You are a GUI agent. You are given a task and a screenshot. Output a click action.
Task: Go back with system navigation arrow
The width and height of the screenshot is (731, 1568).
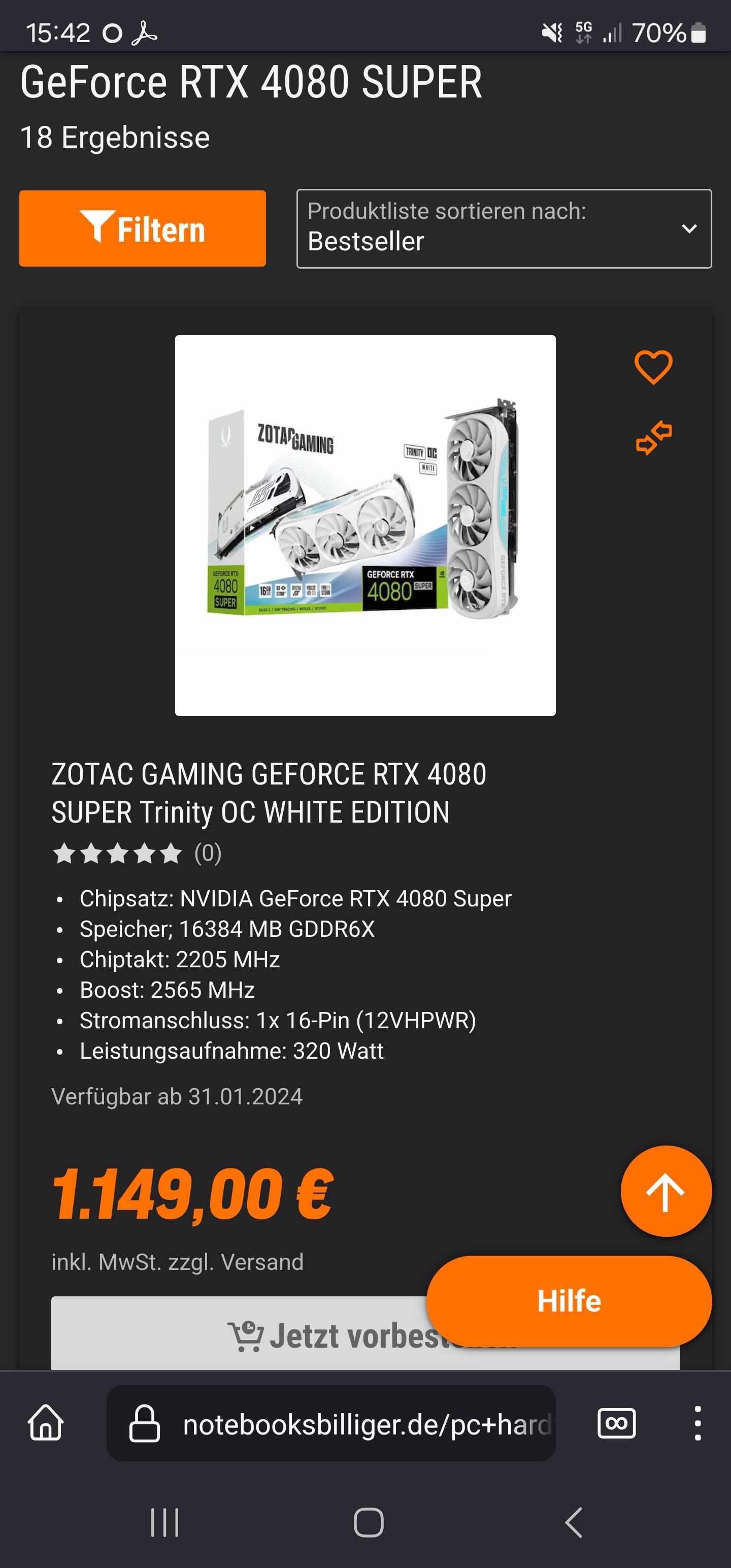(x=573, y=1523)
